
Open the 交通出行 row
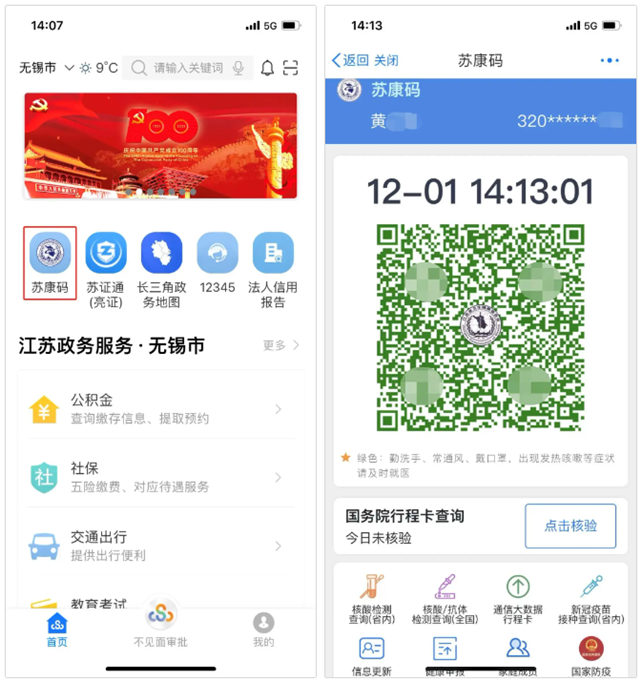[x=160, y=545]
